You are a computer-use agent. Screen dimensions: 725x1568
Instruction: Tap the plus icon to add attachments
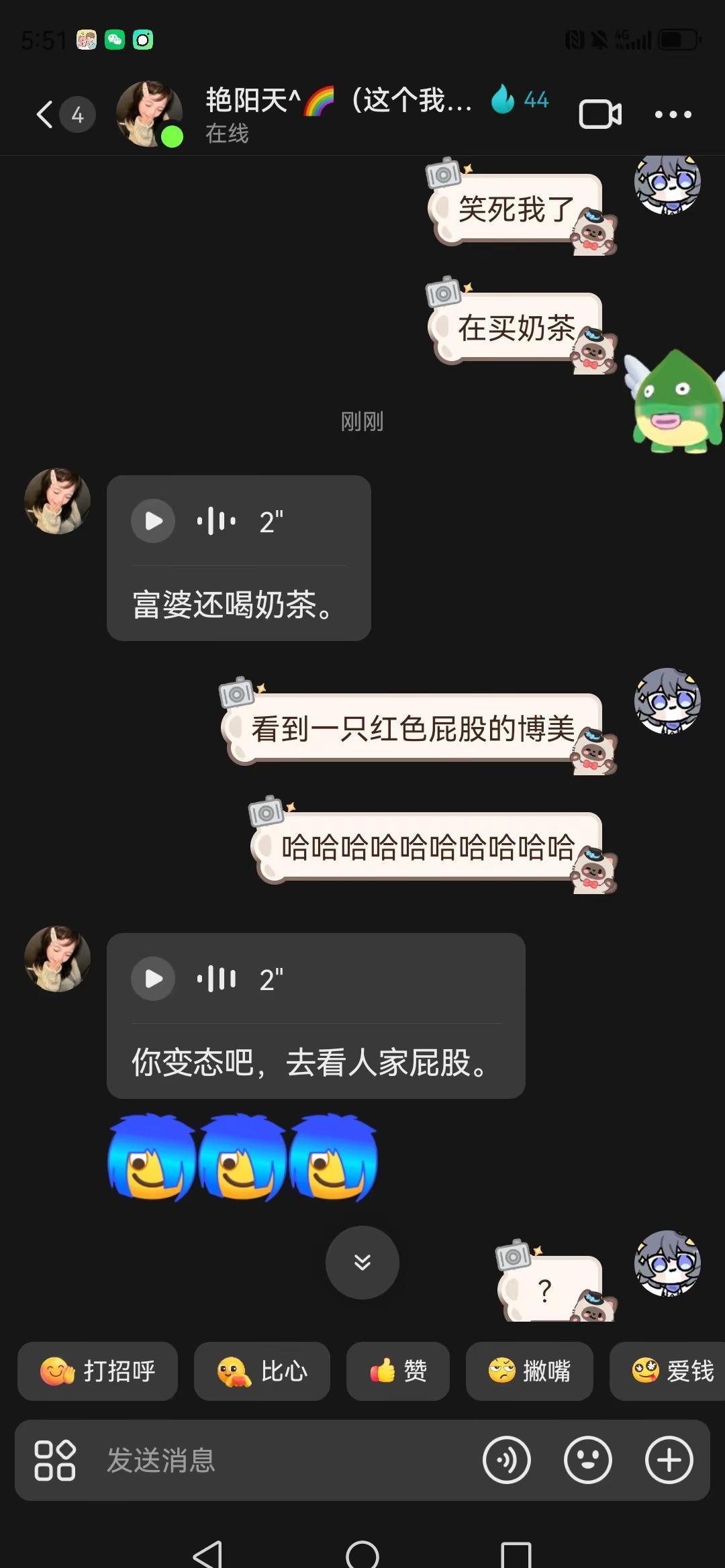point(667,1459)
